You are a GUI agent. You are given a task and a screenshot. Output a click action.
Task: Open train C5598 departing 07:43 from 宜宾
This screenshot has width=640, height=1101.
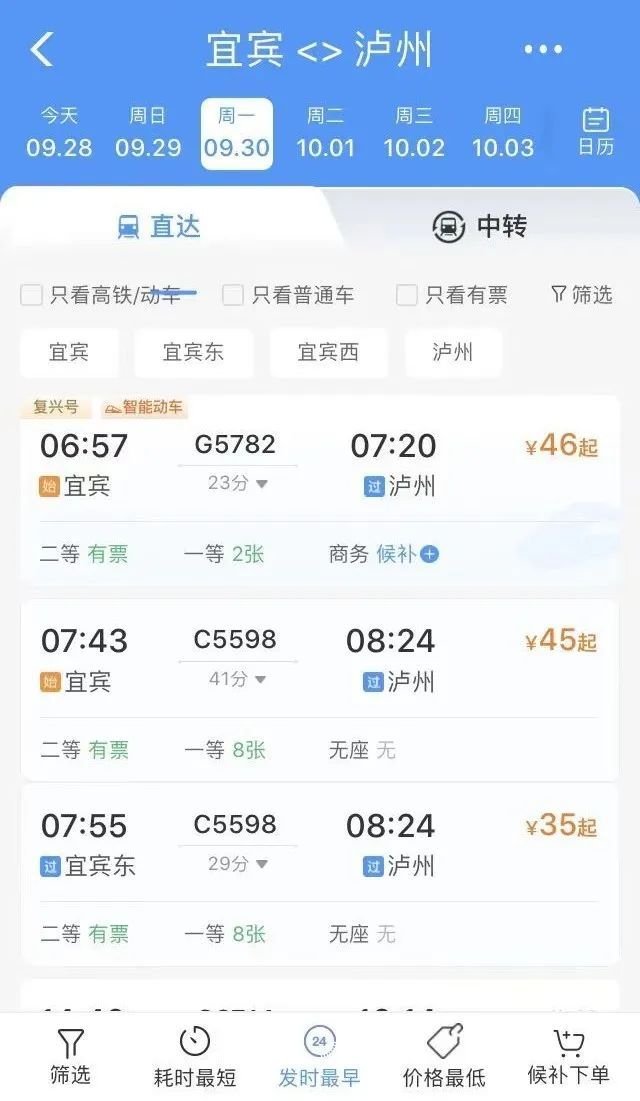point(320,660)
